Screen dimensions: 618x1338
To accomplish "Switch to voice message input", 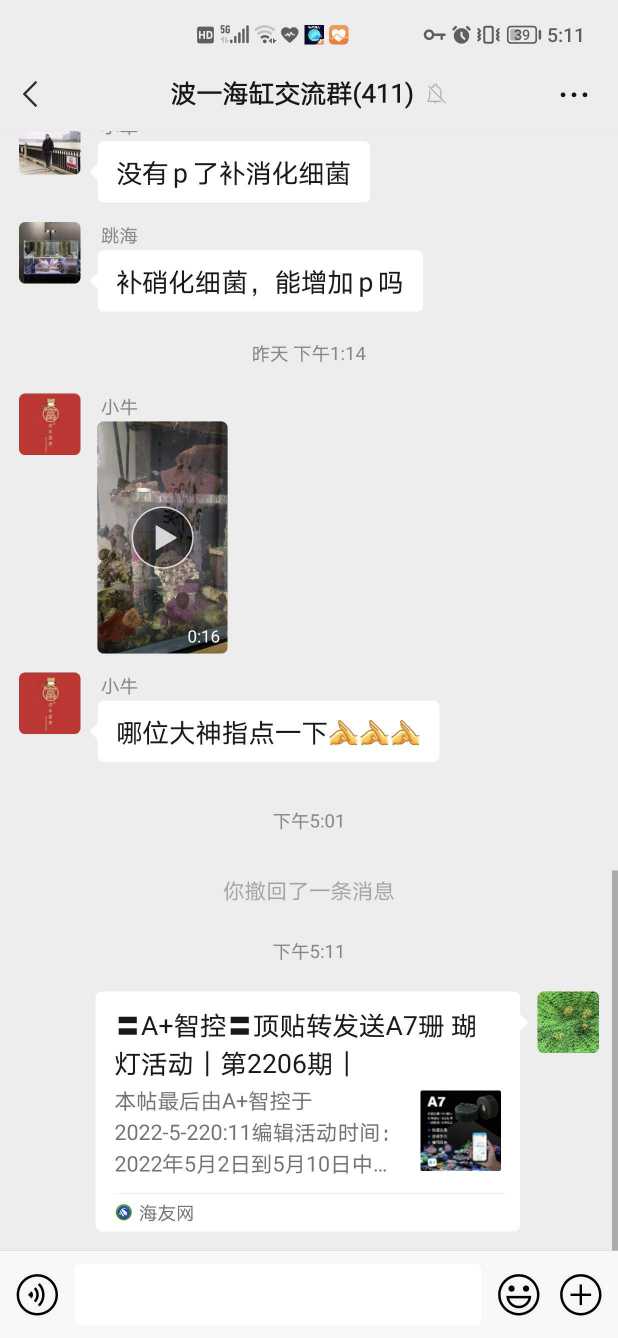I will pos(37,1295).
